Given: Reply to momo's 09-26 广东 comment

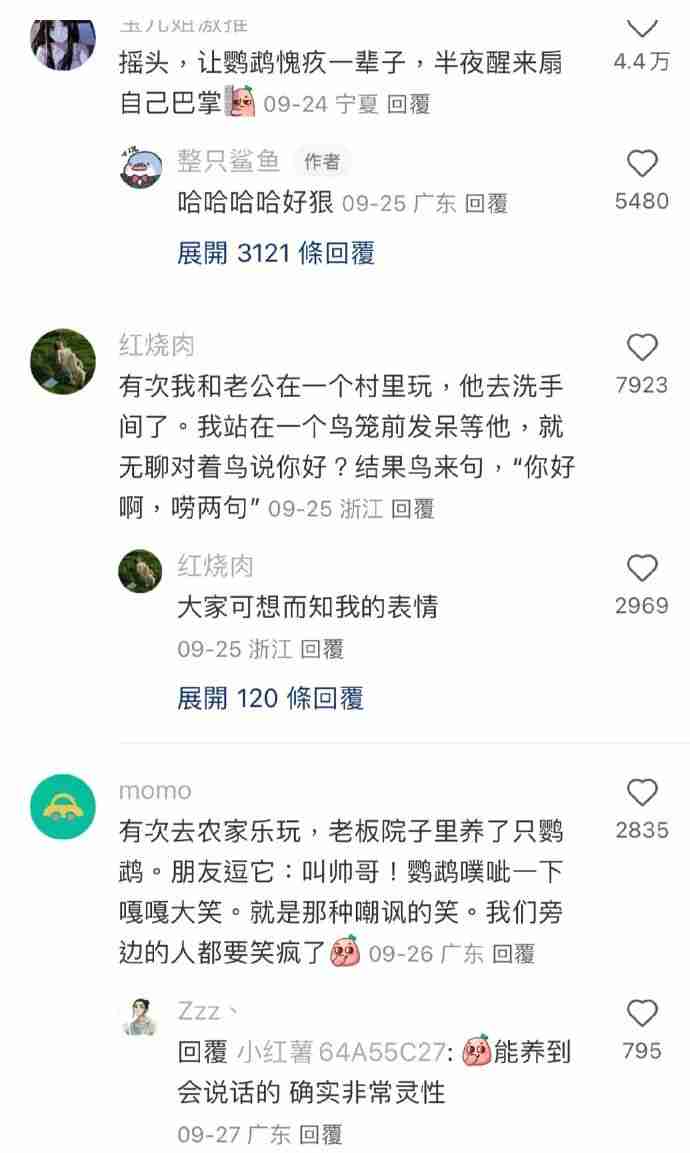Looking at the screenshot, I should point(513,954).
